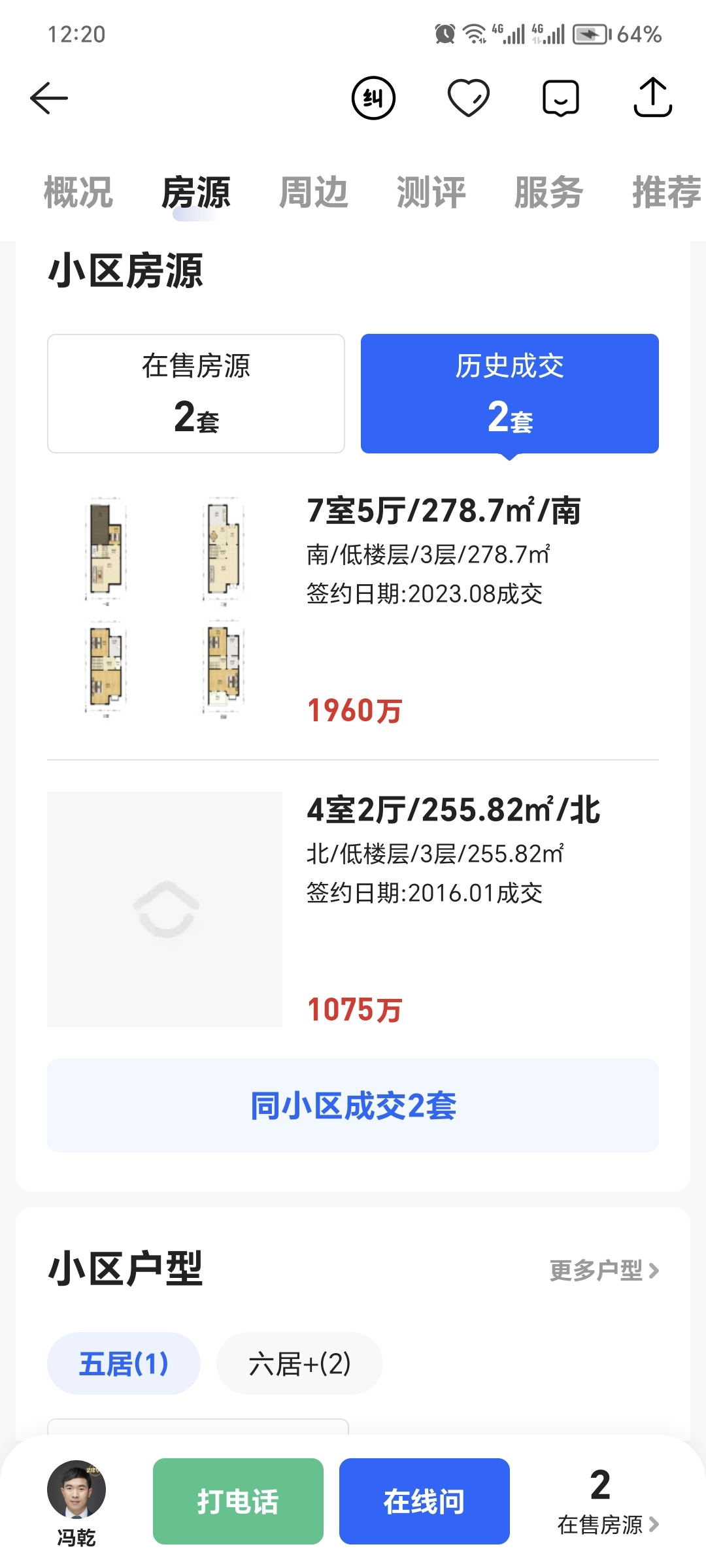Switch to the 测评 tab

click(431, 193)
